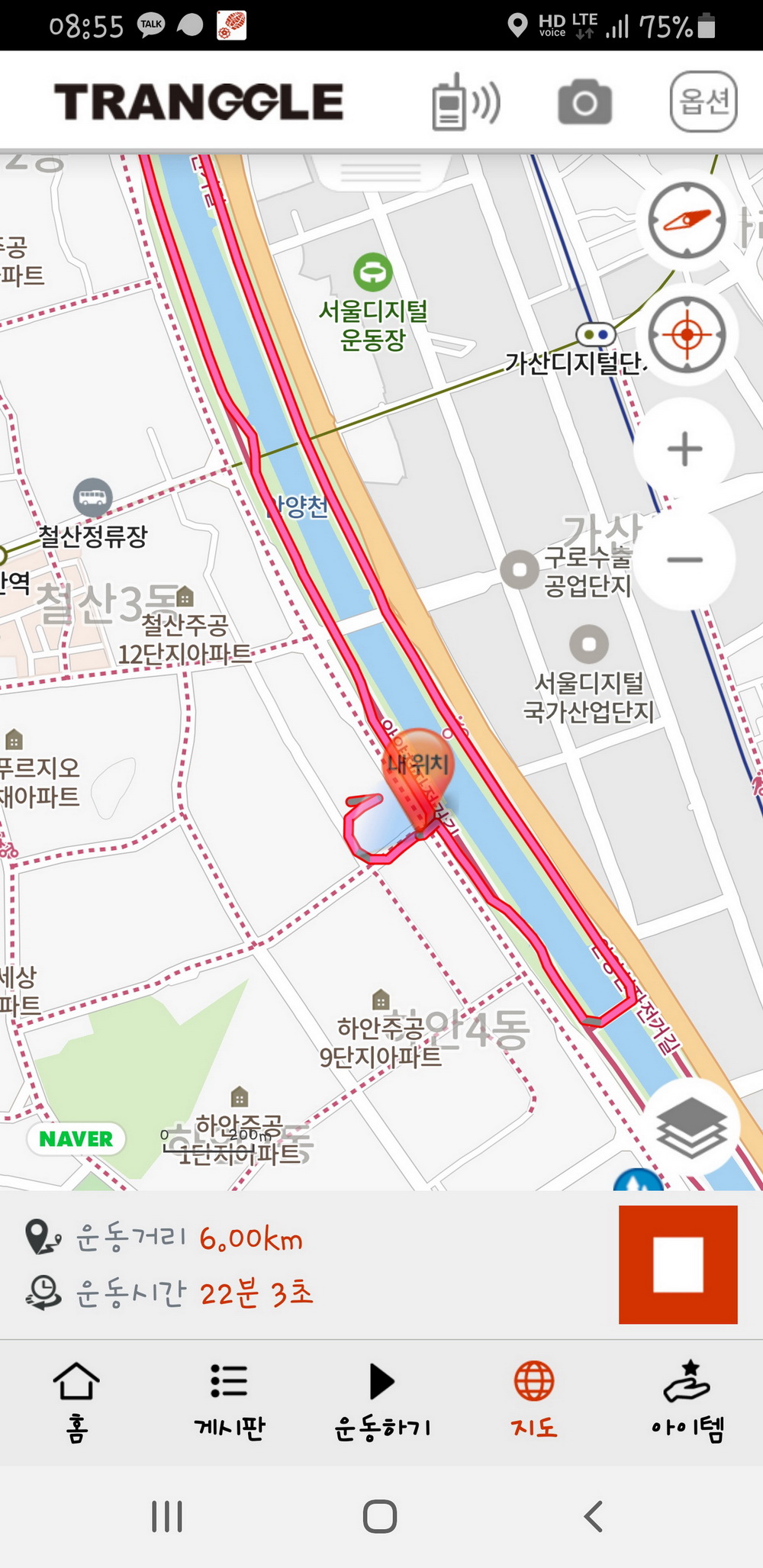This screenshot has height=1568, width=763.
Task: Open the walkie-talkie voice icon
Action: 465,102
